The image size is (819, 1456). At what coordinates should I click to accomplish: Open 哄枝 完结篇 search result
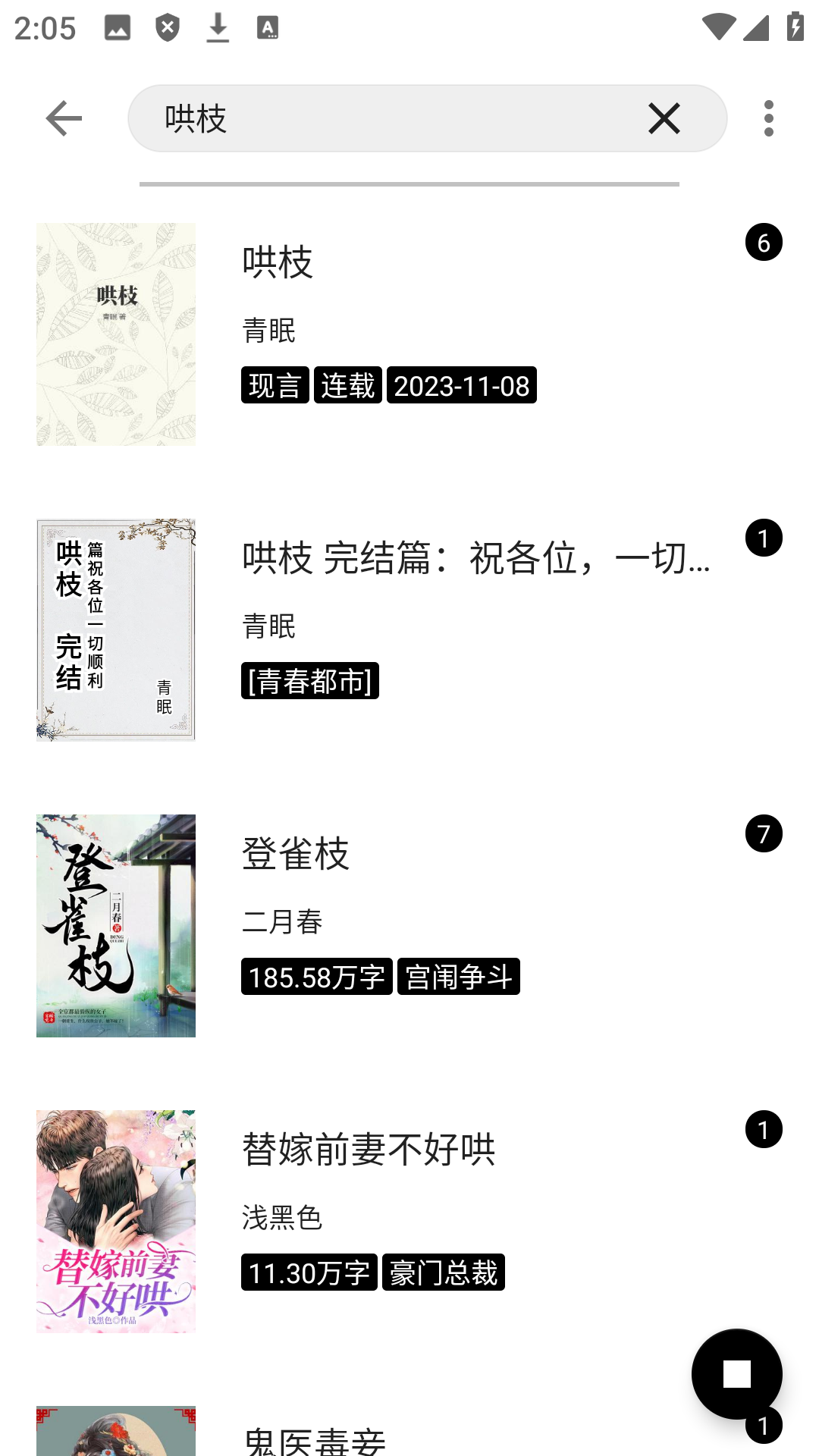409,629
